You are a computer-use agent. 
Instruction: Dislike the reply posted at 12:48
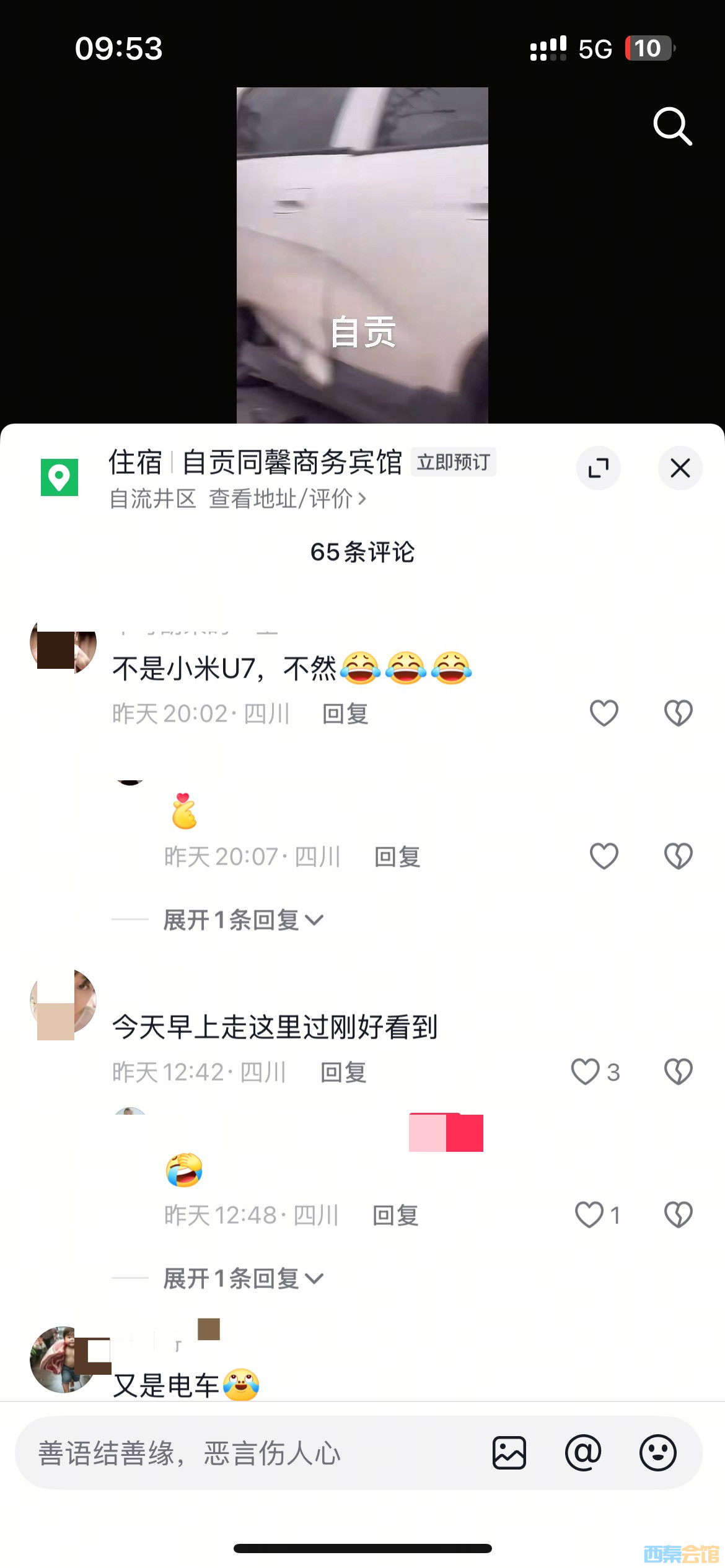pyautogui.click(x=678, y=1215)
